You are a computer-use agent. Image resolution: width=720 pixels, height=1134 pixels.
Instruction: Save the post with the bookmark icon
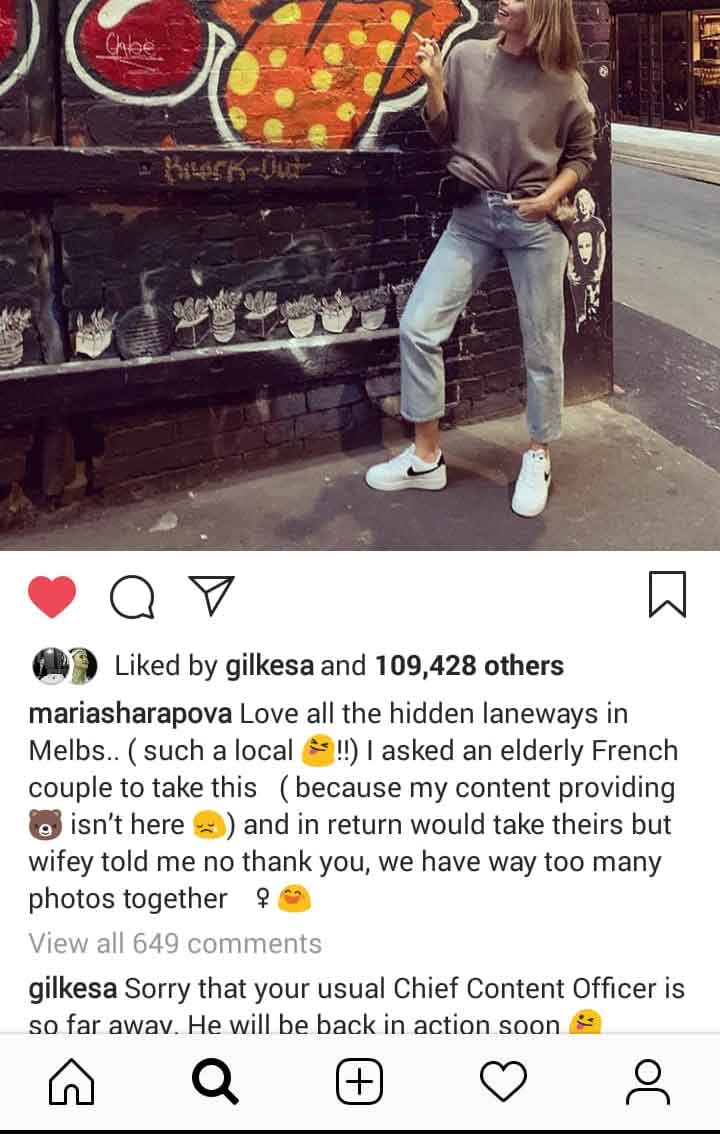pos(667,594)
